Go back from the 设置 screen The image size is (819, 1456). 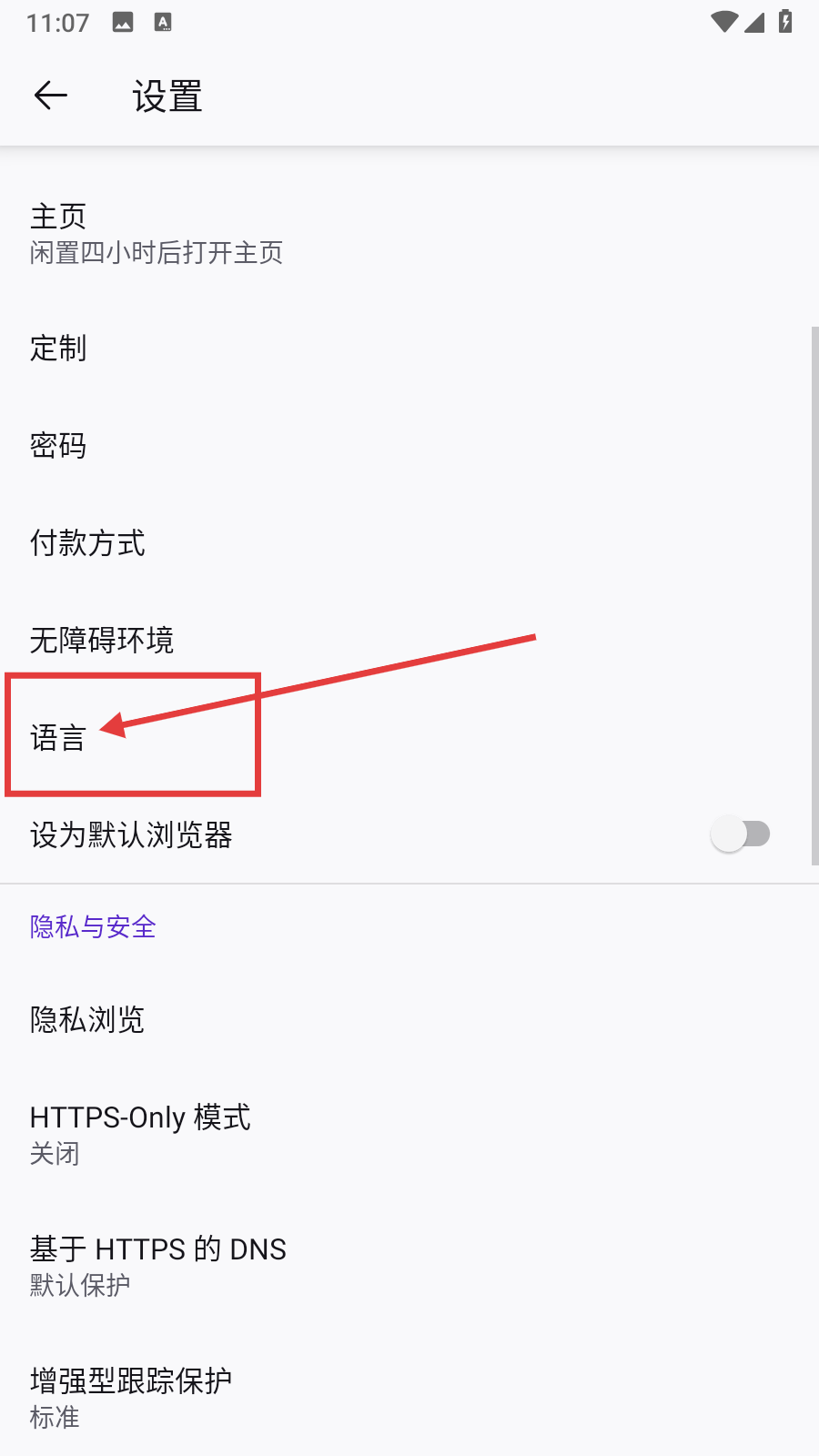[x=51, y=96]
